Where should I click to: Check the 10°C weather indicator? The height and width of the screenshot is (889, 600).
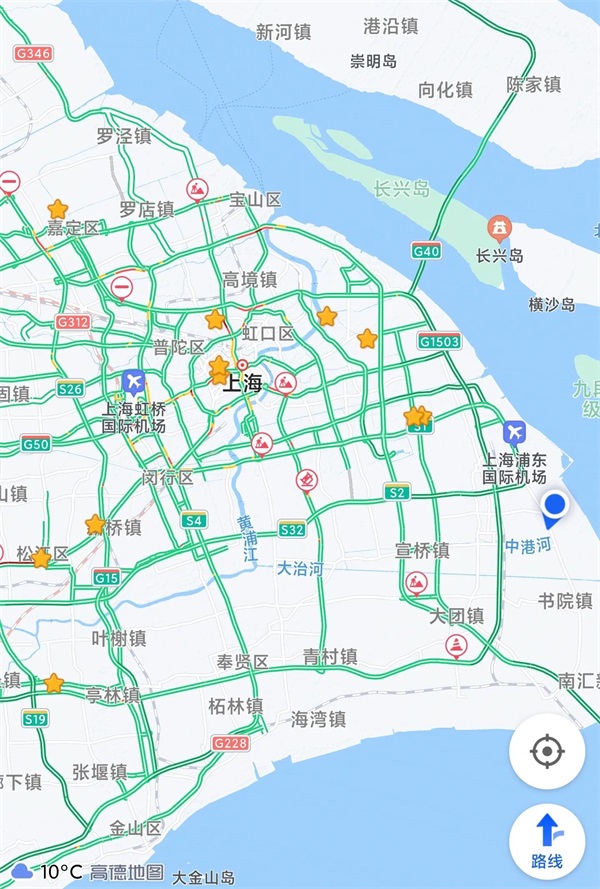pos(48,872)
